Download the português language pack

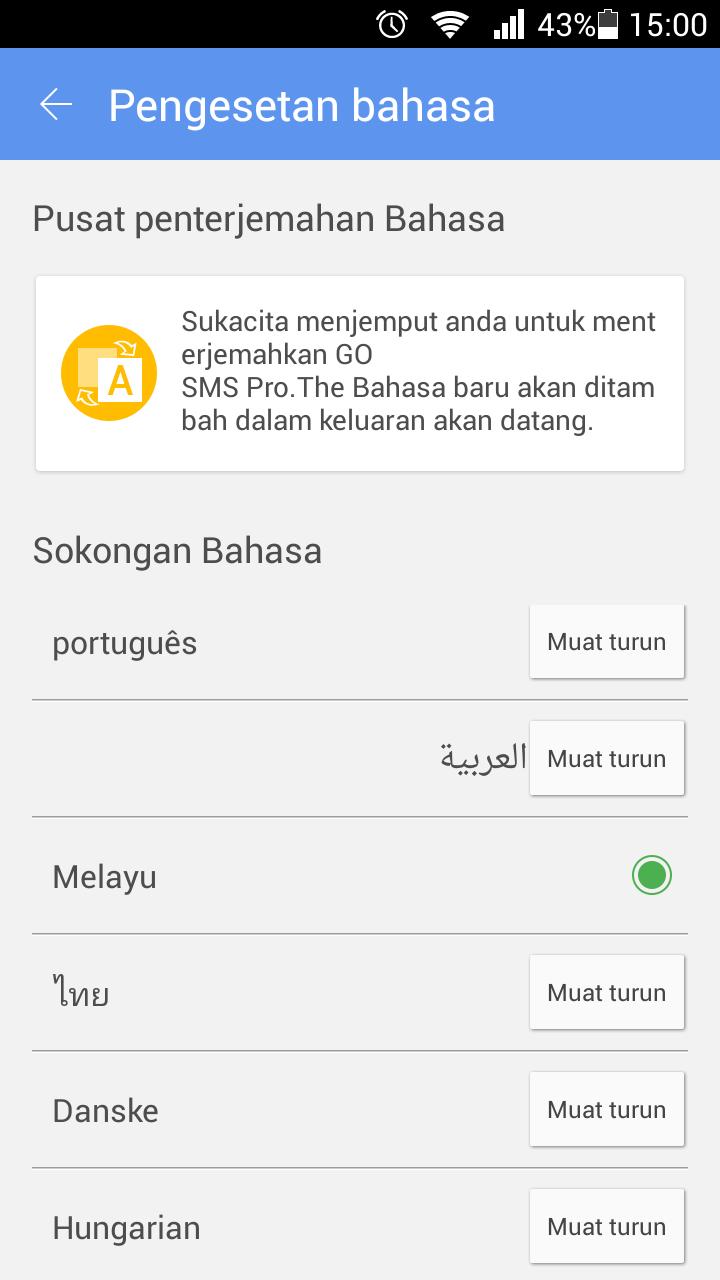[606, 642]
